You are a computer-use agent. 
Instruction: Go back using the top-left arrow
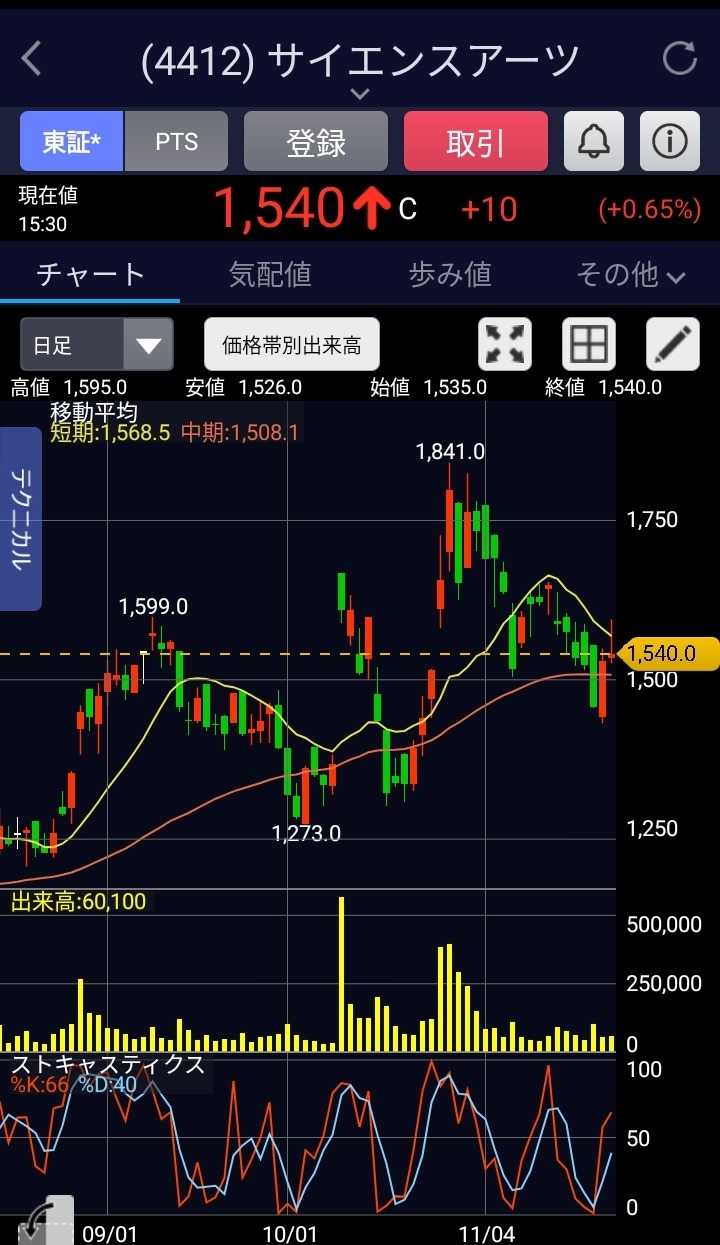pyautogui.click(x=32, y=58)
